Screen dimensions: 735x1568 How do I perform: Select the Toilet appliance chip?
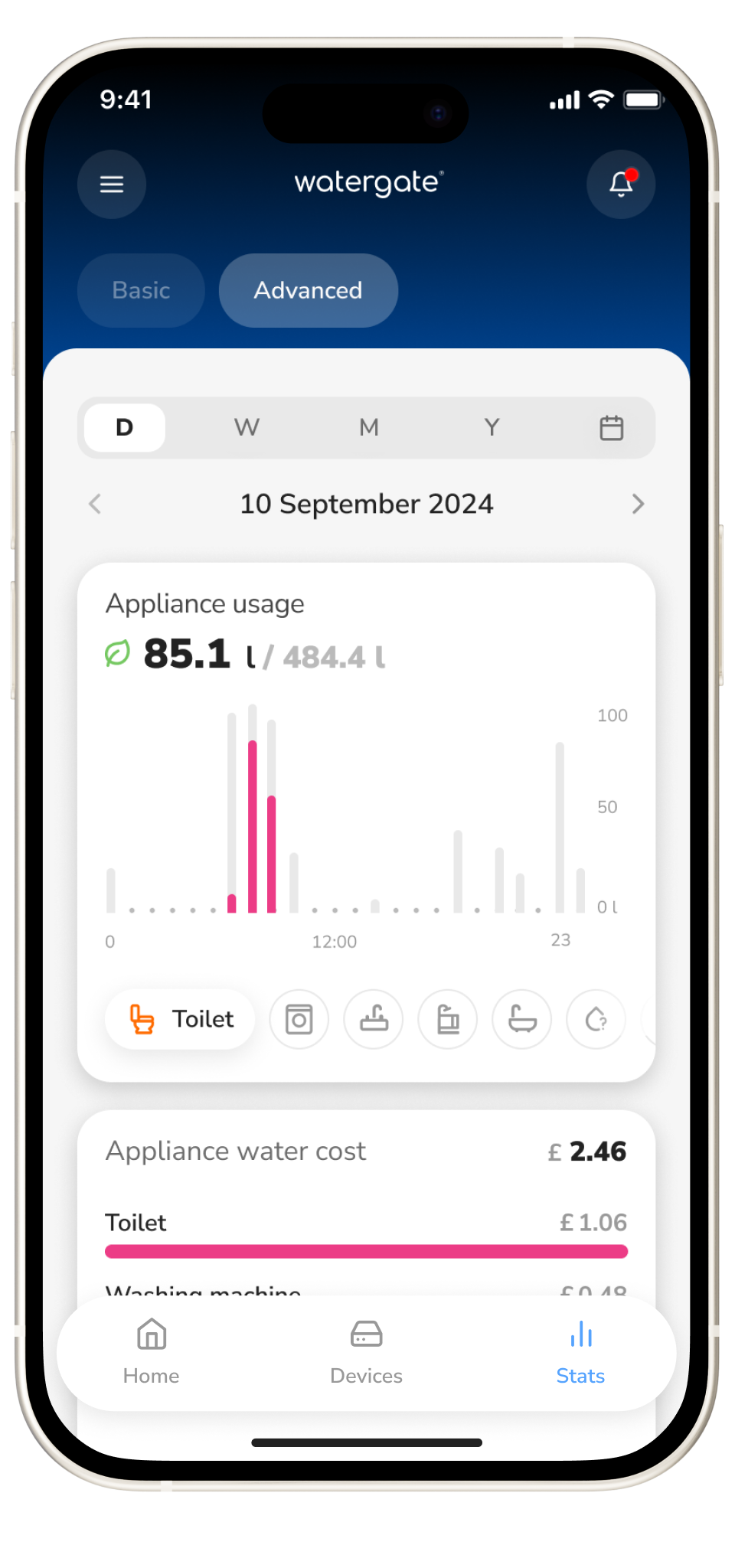[181, 1019]
